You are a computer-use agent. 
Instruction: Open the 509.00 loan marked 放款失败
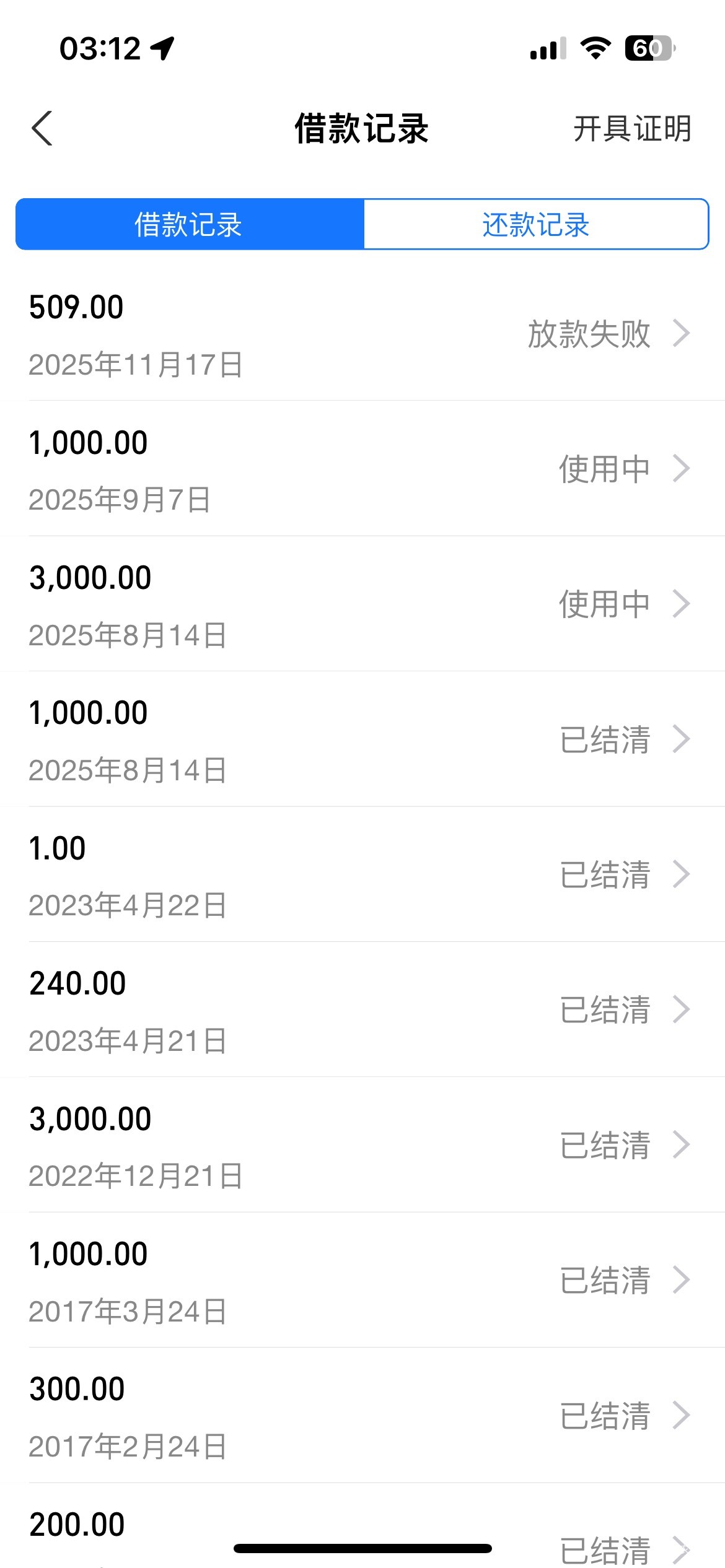click(362, 334)
